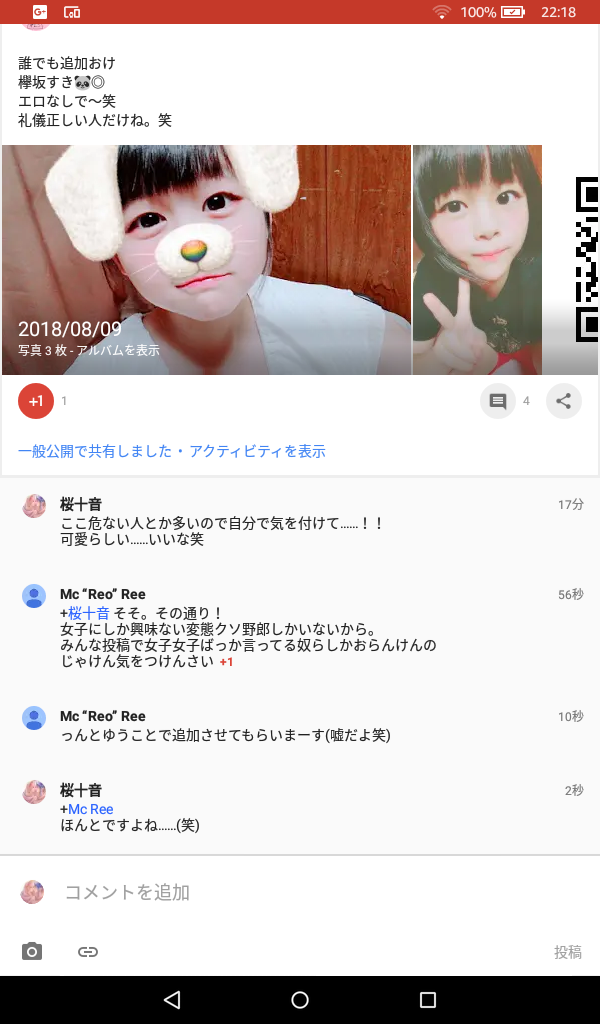The image size is (600, 1024).
Task: Open the +桜十音 mention in Mc Reo's comment
Action: click(x=86, y=613)
